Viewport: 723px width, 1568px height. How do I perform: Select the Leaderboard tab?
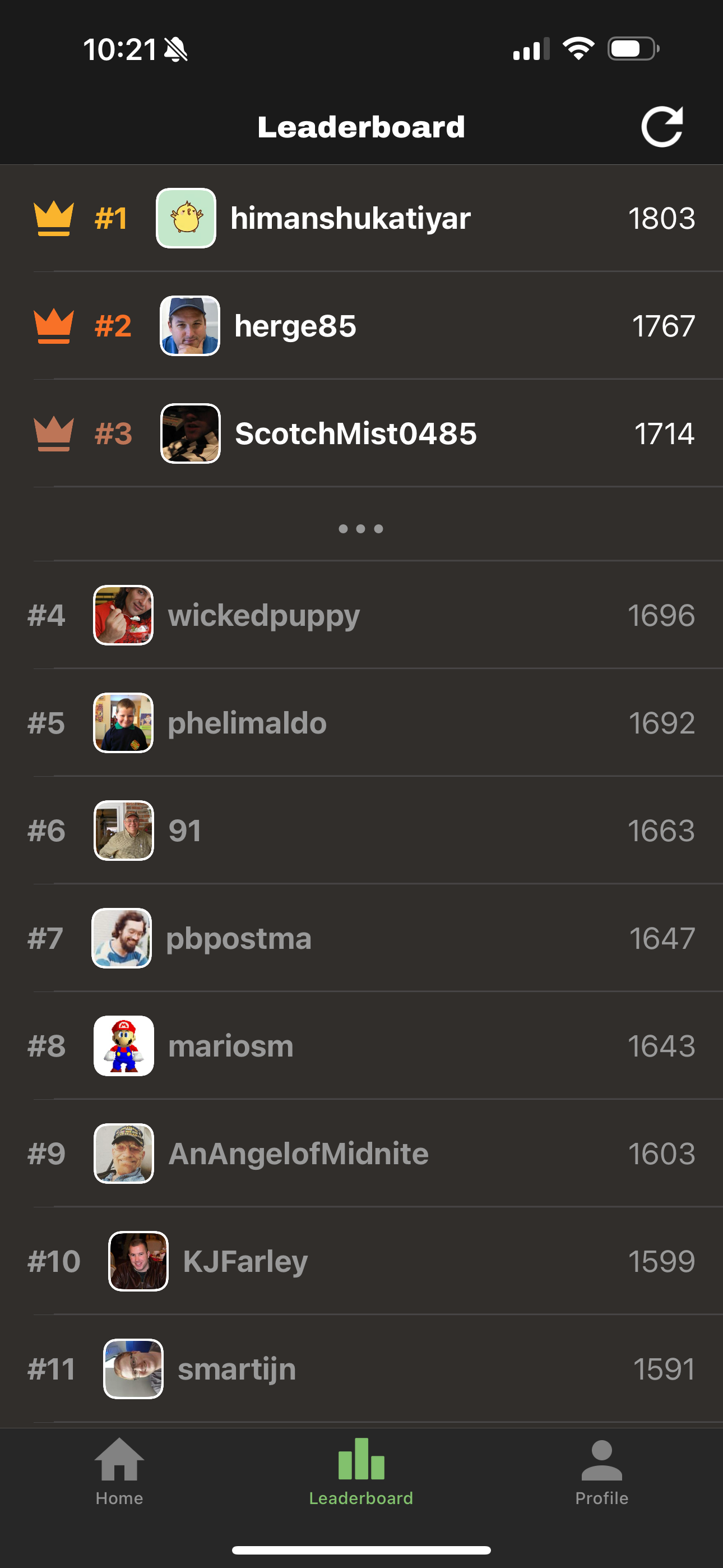pos(361,1470)
